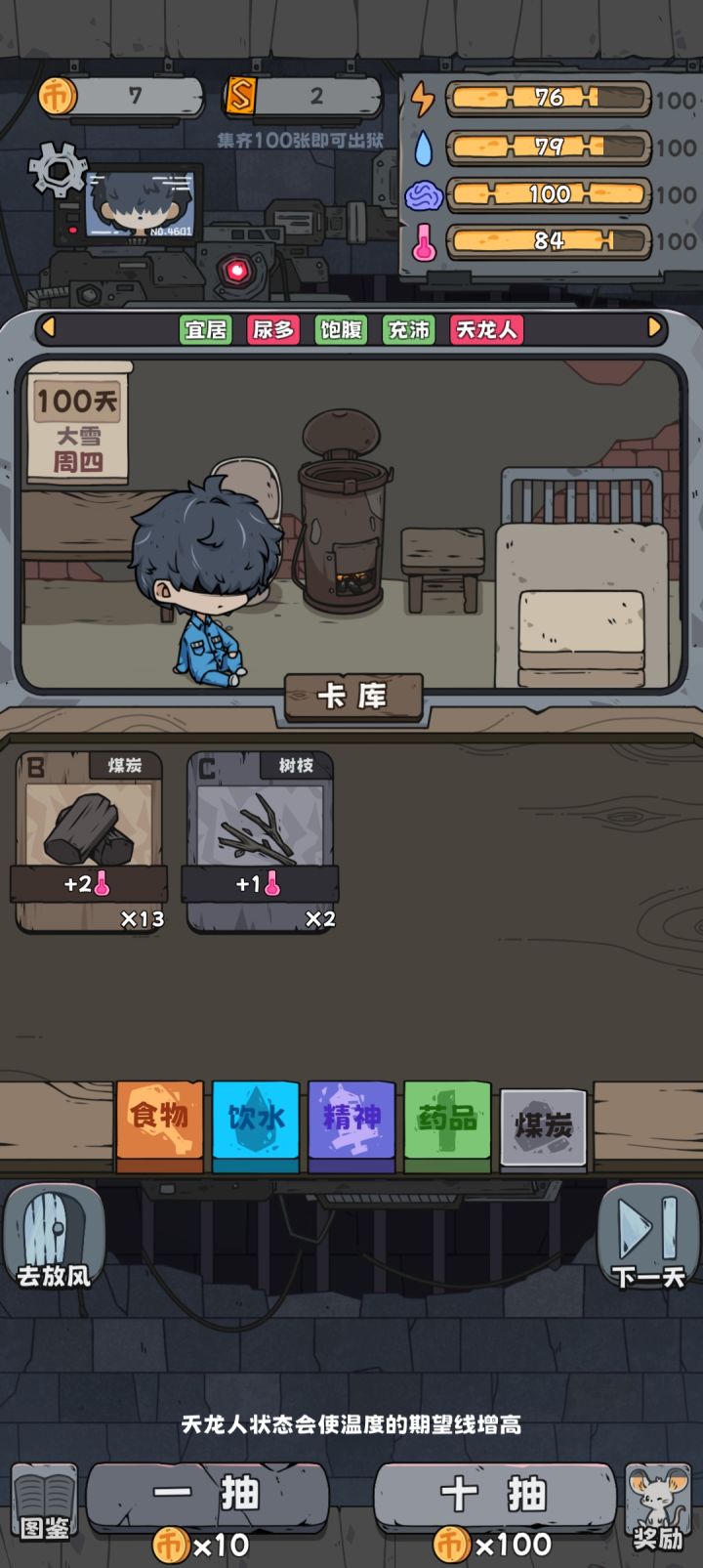Click the thermometer temperature icon
703x1568 pixels.
tap(423, 240)
